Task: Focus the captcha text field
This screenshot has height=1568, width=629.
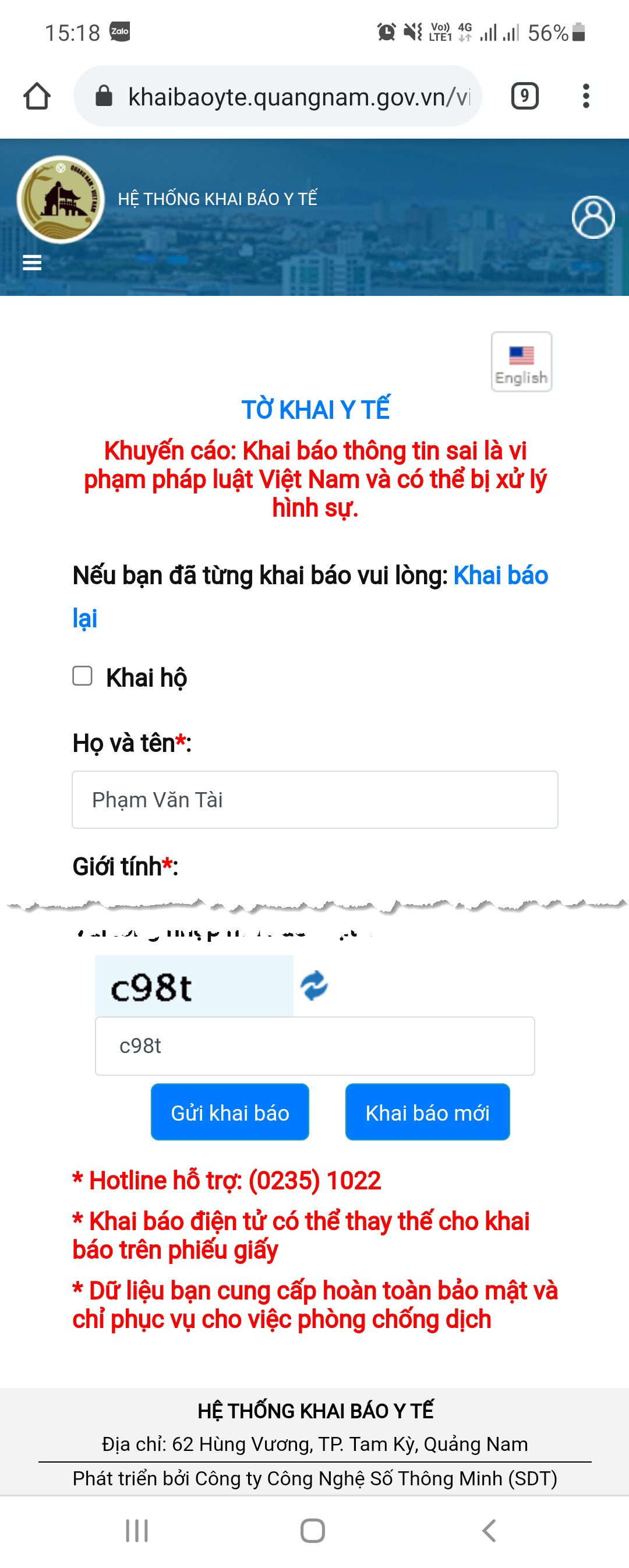Action: pyautogui.click(x=315, y=1046)
